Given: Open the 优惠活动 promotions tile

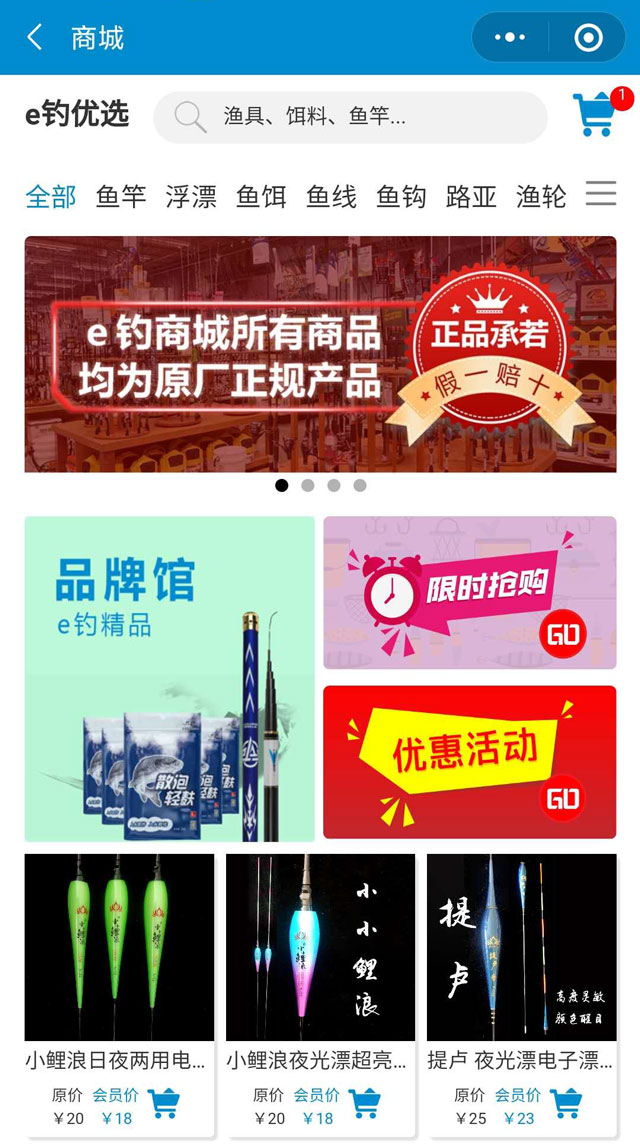Looking at the screenshot, I should pyautogui.click(x=469, y=761).
